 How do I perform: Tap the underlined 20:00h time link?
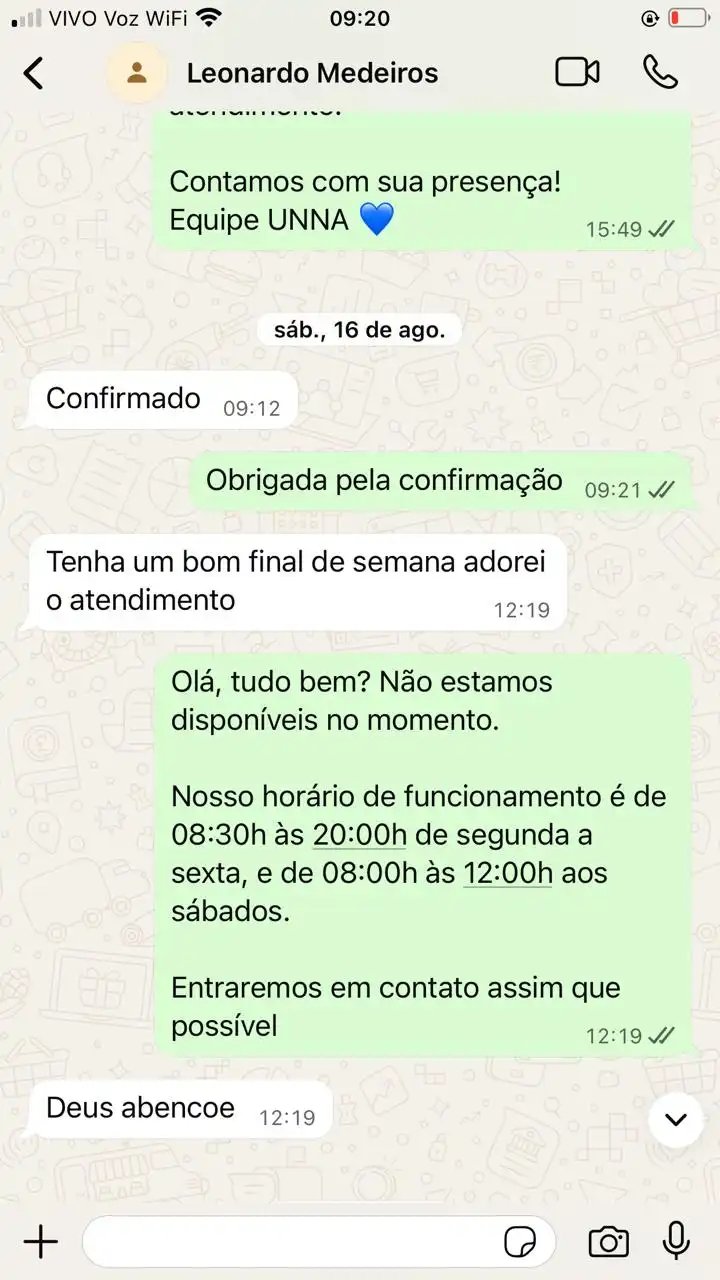tap(359, 835)
